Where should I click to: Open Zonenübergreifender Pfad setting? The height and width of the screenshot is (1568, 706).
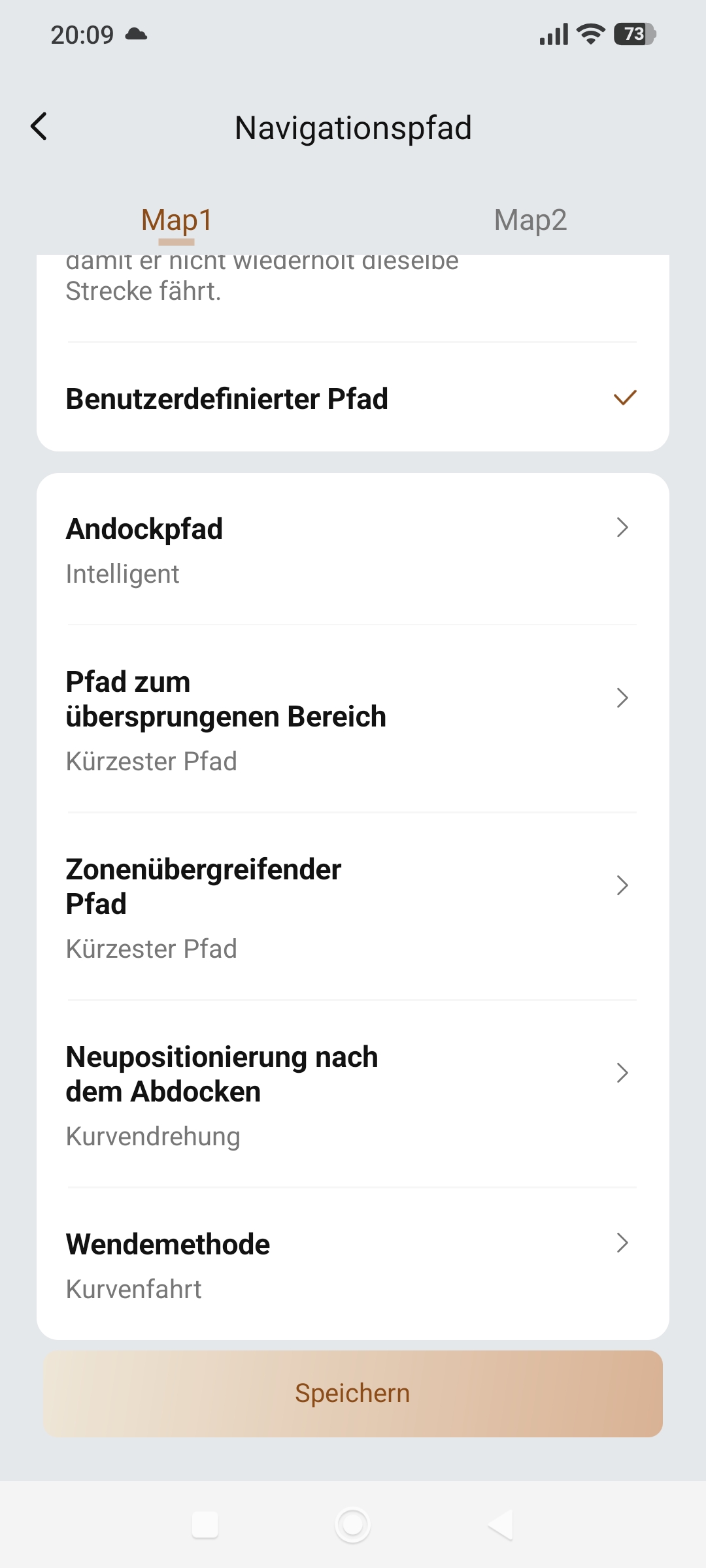click(x=353, y=907)
